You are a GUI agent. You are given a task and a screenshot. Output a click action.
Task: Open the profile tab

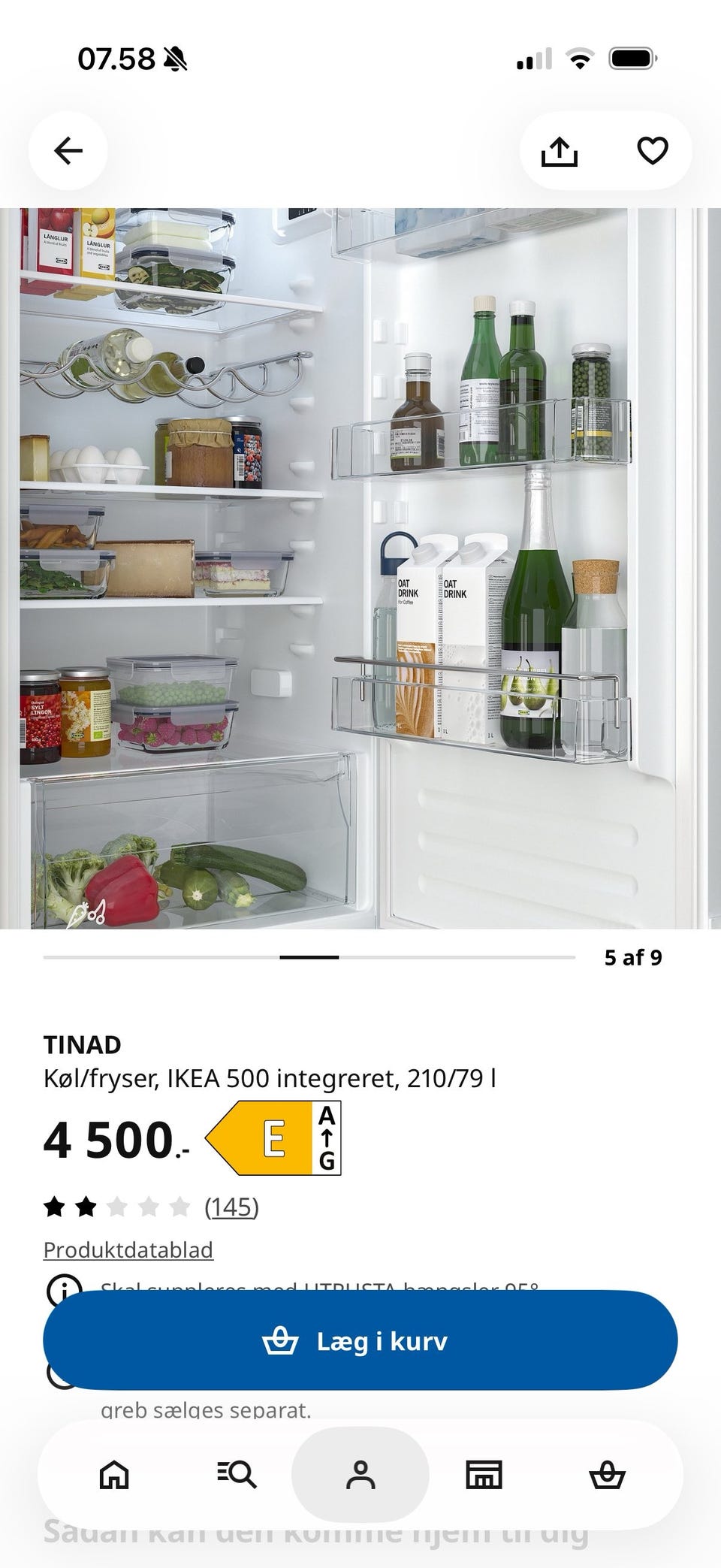pyautogui.click(x=360, y=1475)
